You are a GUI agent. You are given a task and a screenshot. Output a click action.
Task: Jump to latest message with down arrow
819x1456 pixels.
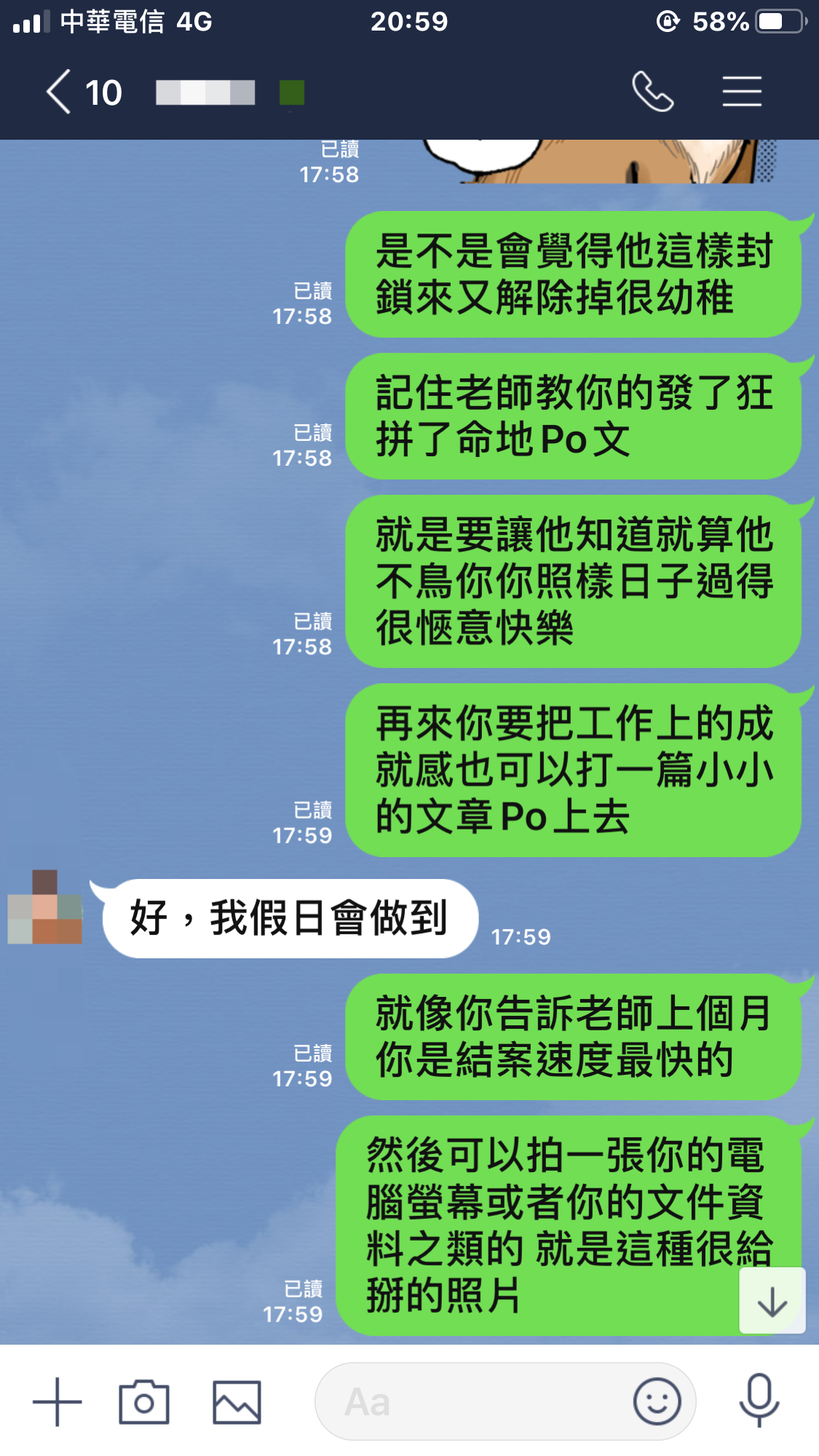pos(772,1300)
